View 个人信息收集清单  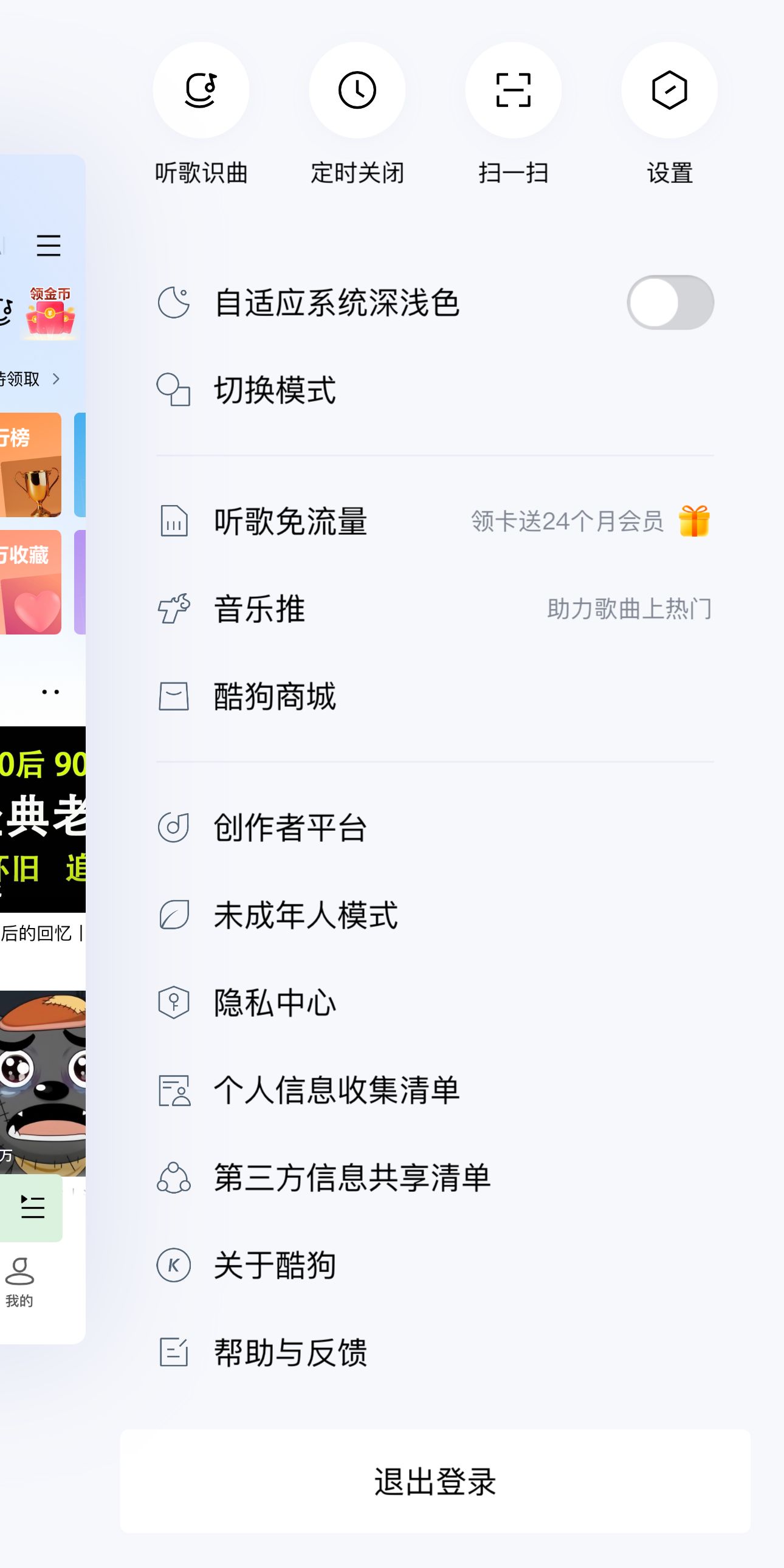(337, 1090)
